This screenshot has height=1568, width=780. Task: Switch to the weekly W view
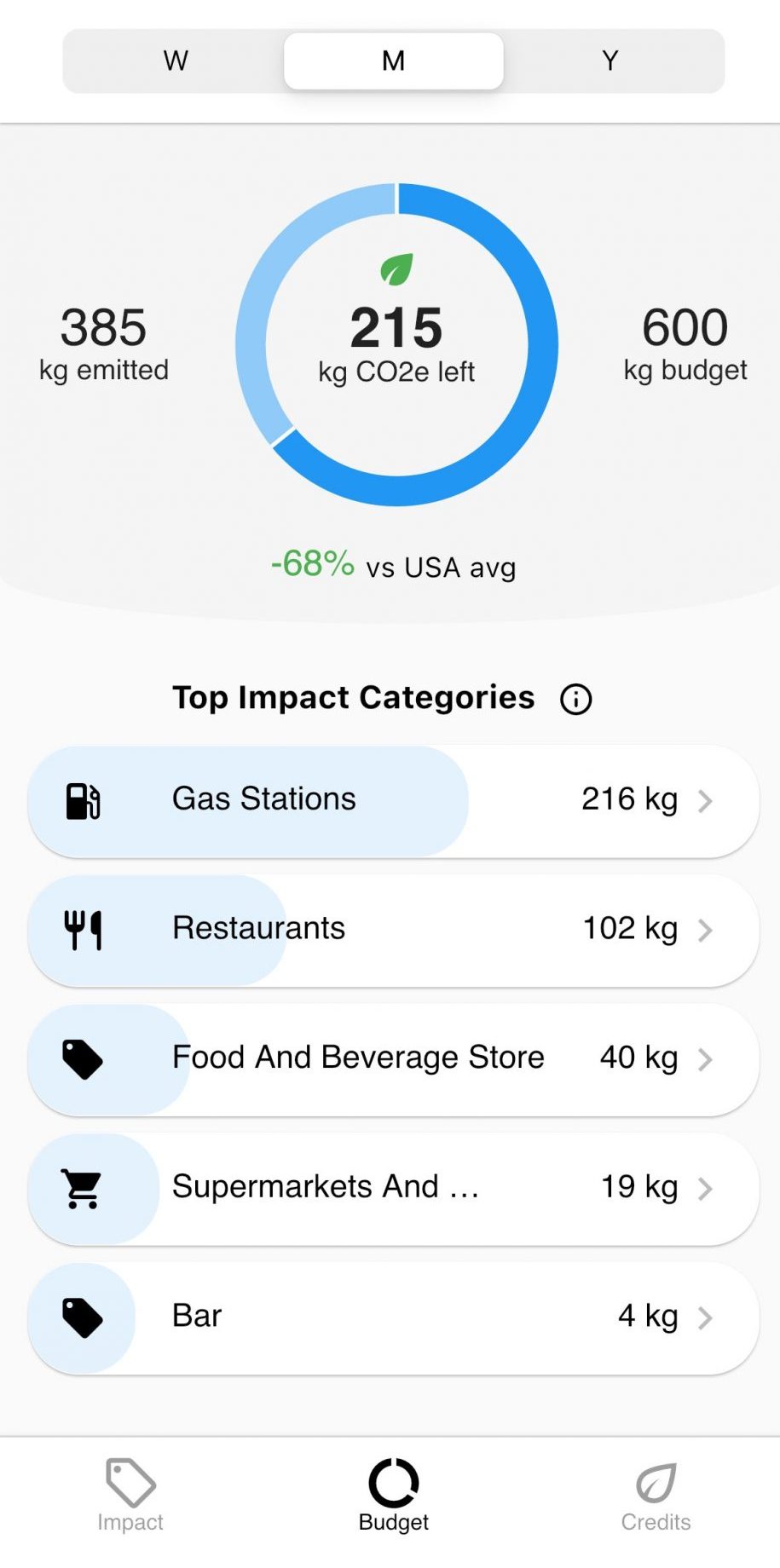(176, 61)
